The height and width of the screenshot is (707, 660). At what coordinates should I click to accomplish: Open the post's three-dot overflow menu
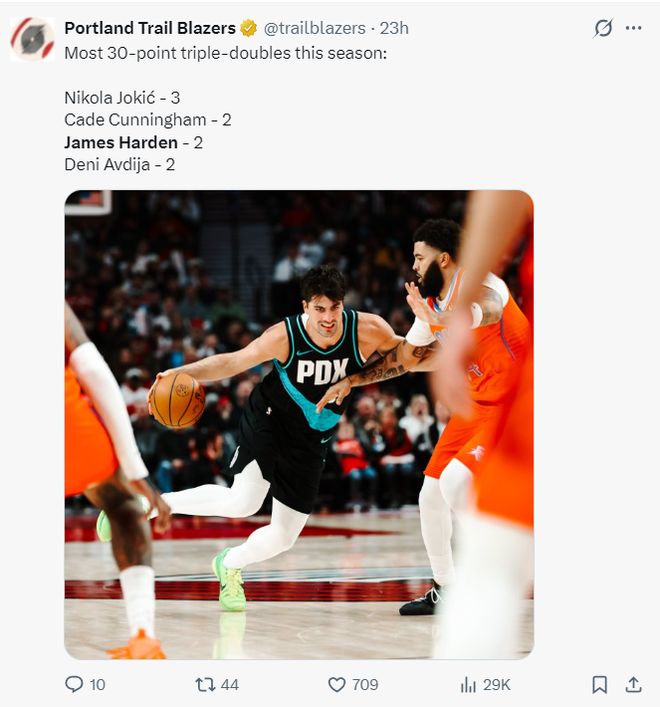(633, 28)
